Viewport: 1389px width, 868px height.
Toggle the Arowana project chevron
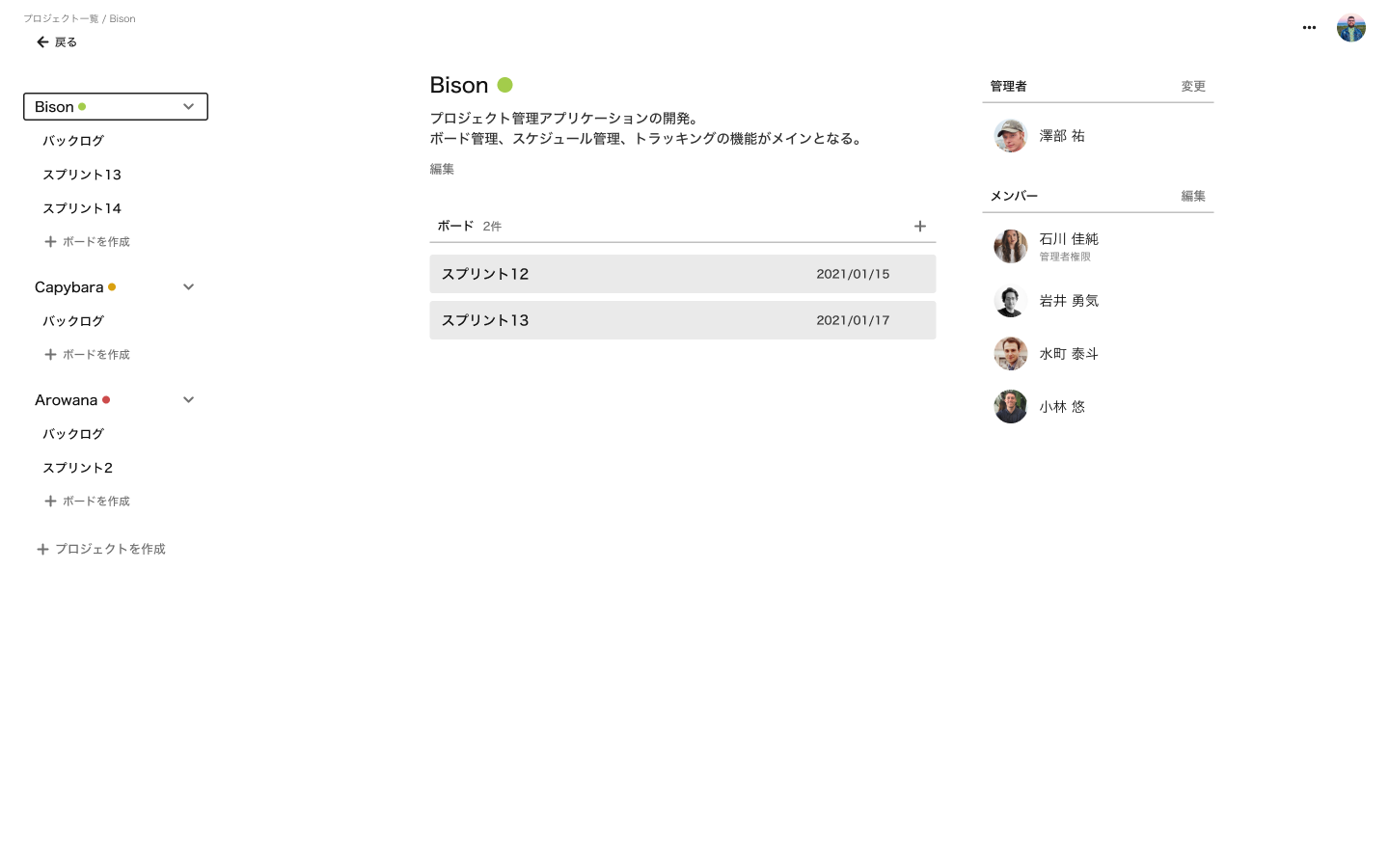coord(188,400)
